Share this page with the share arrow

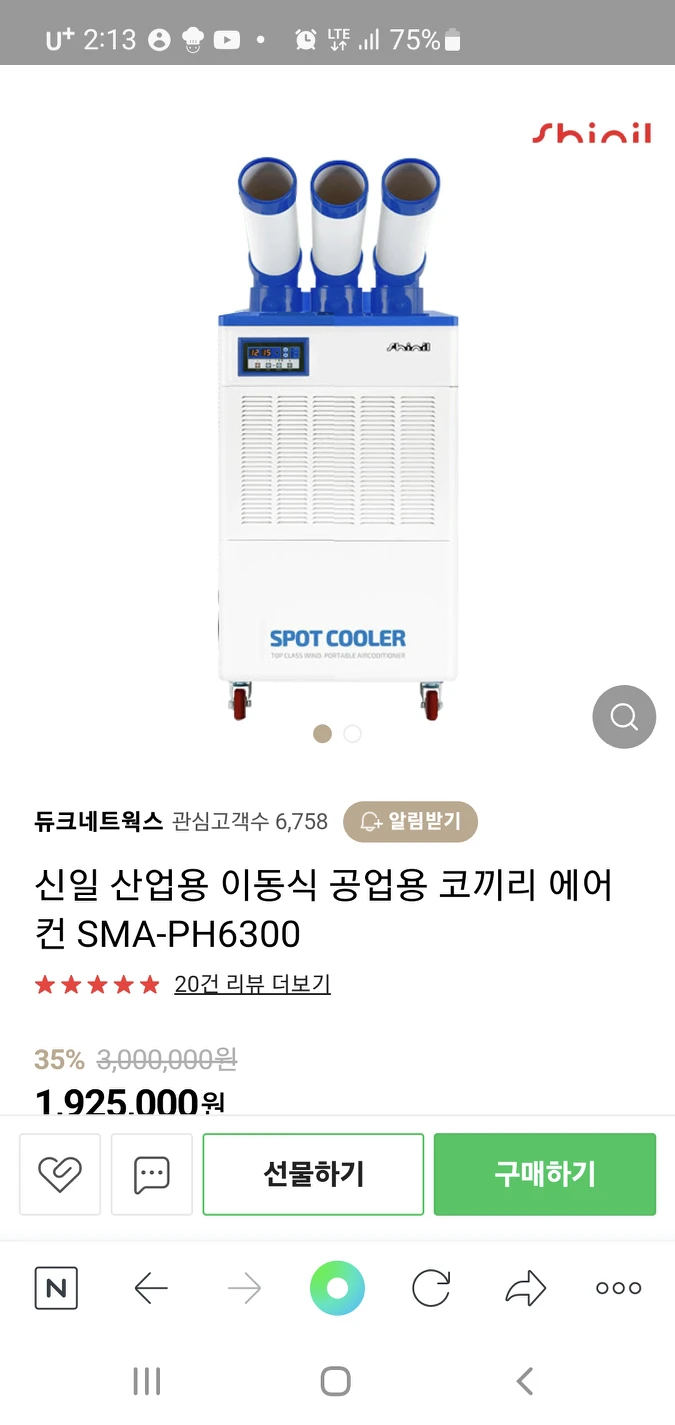pyautogui.click(x=525, y=1288)
